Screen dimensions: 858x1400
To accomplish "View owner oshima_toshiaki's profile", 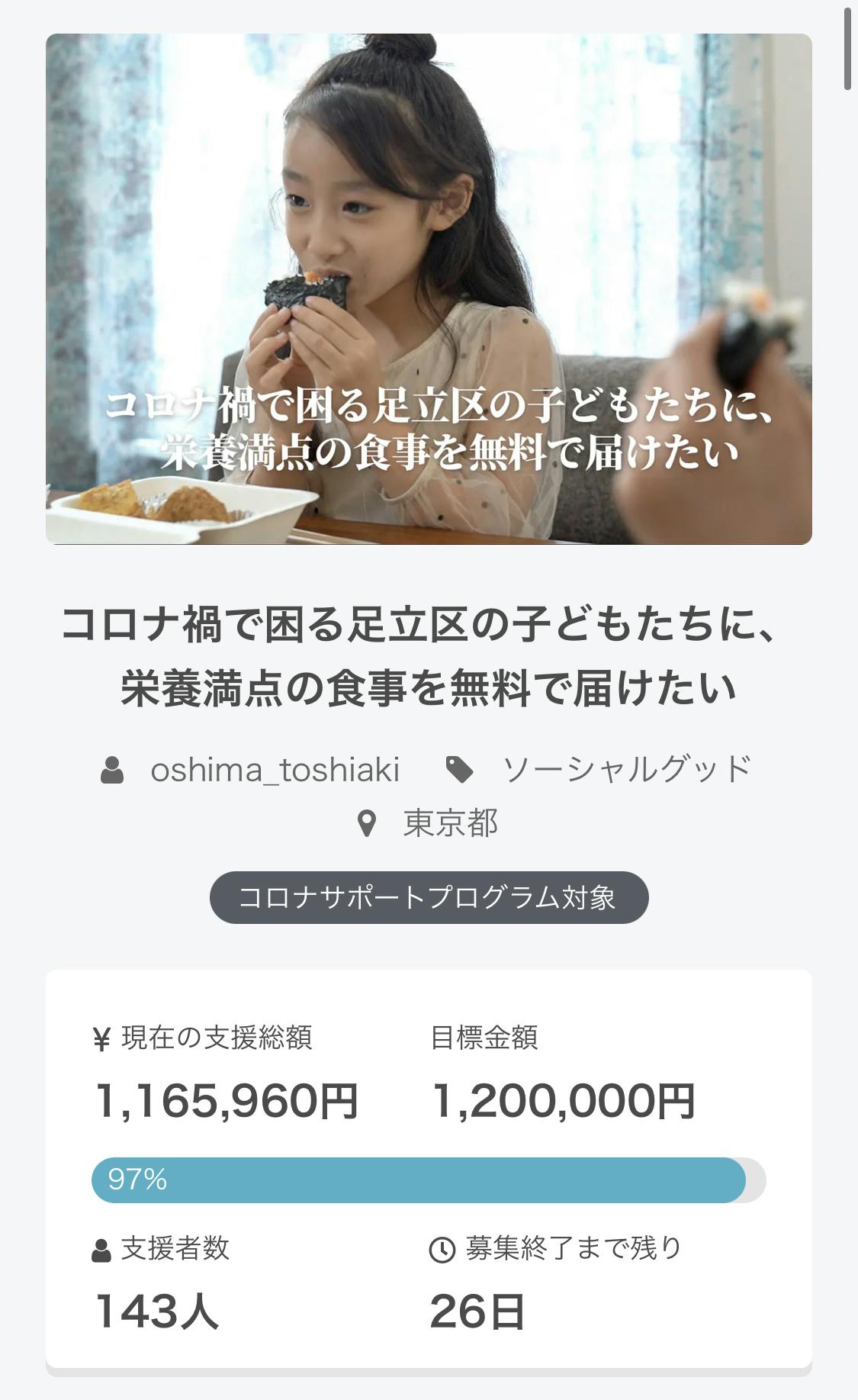I will point(275,770).
